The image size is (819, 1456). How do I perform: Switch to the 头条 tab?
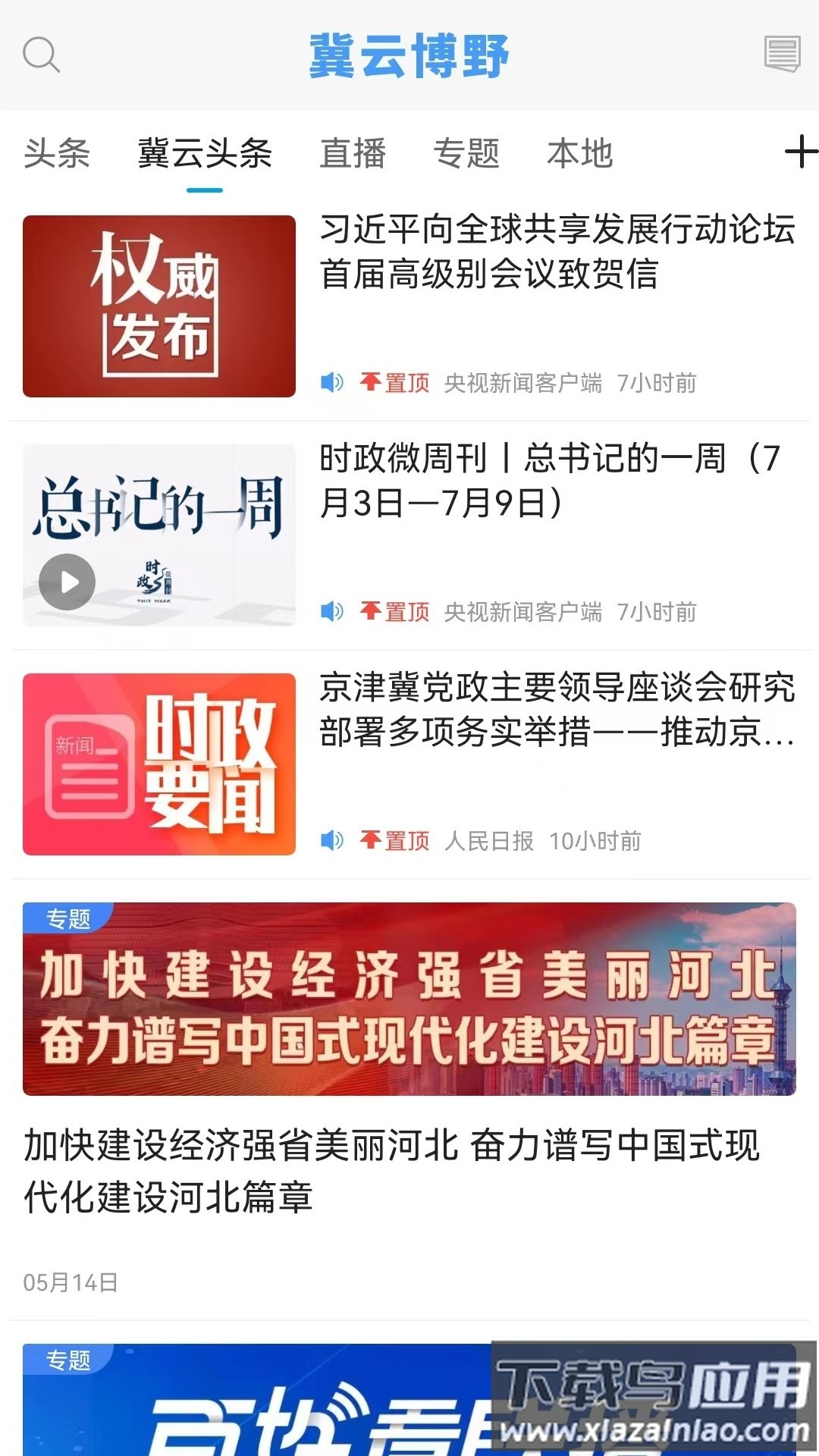(57, 154)
